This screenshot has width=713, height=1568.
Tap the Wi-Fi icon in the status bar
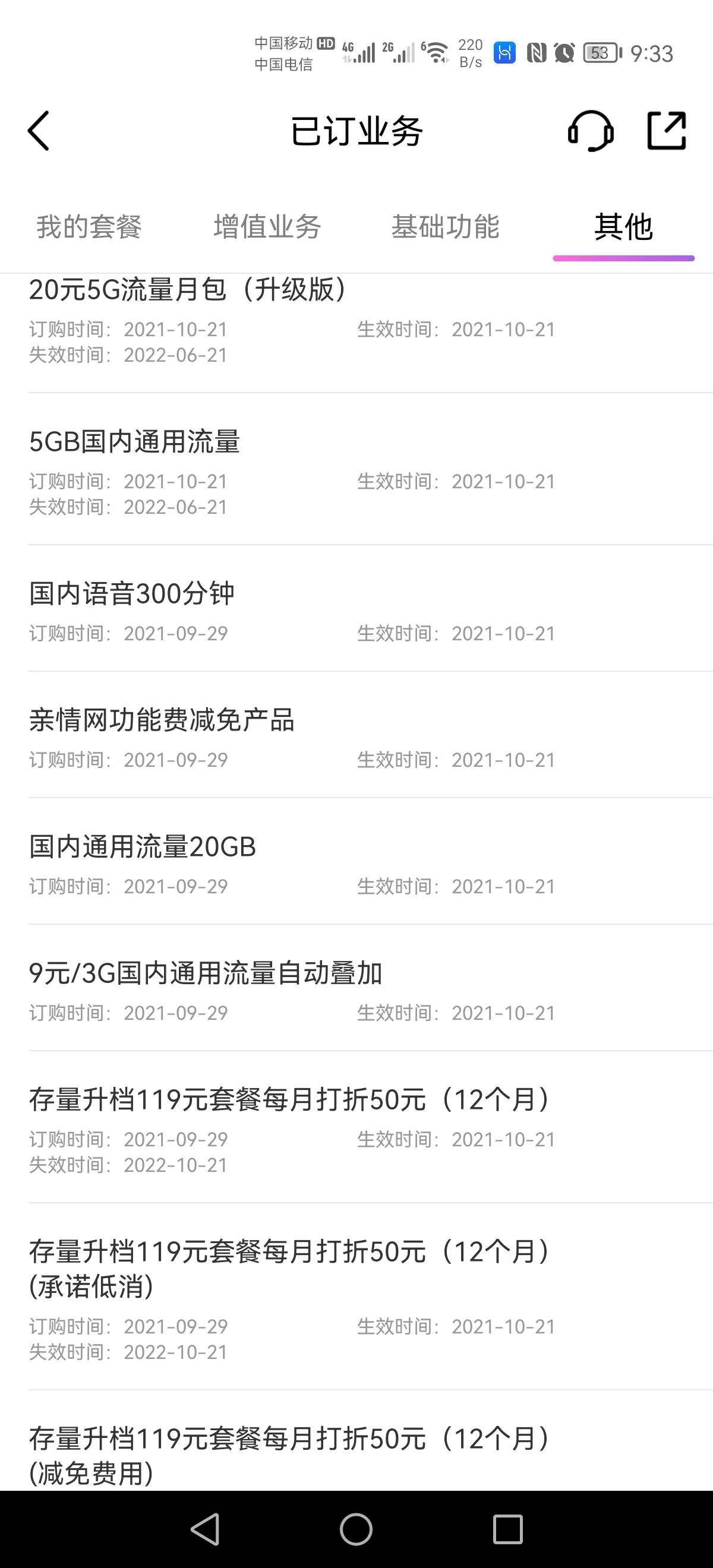(437, 53)
